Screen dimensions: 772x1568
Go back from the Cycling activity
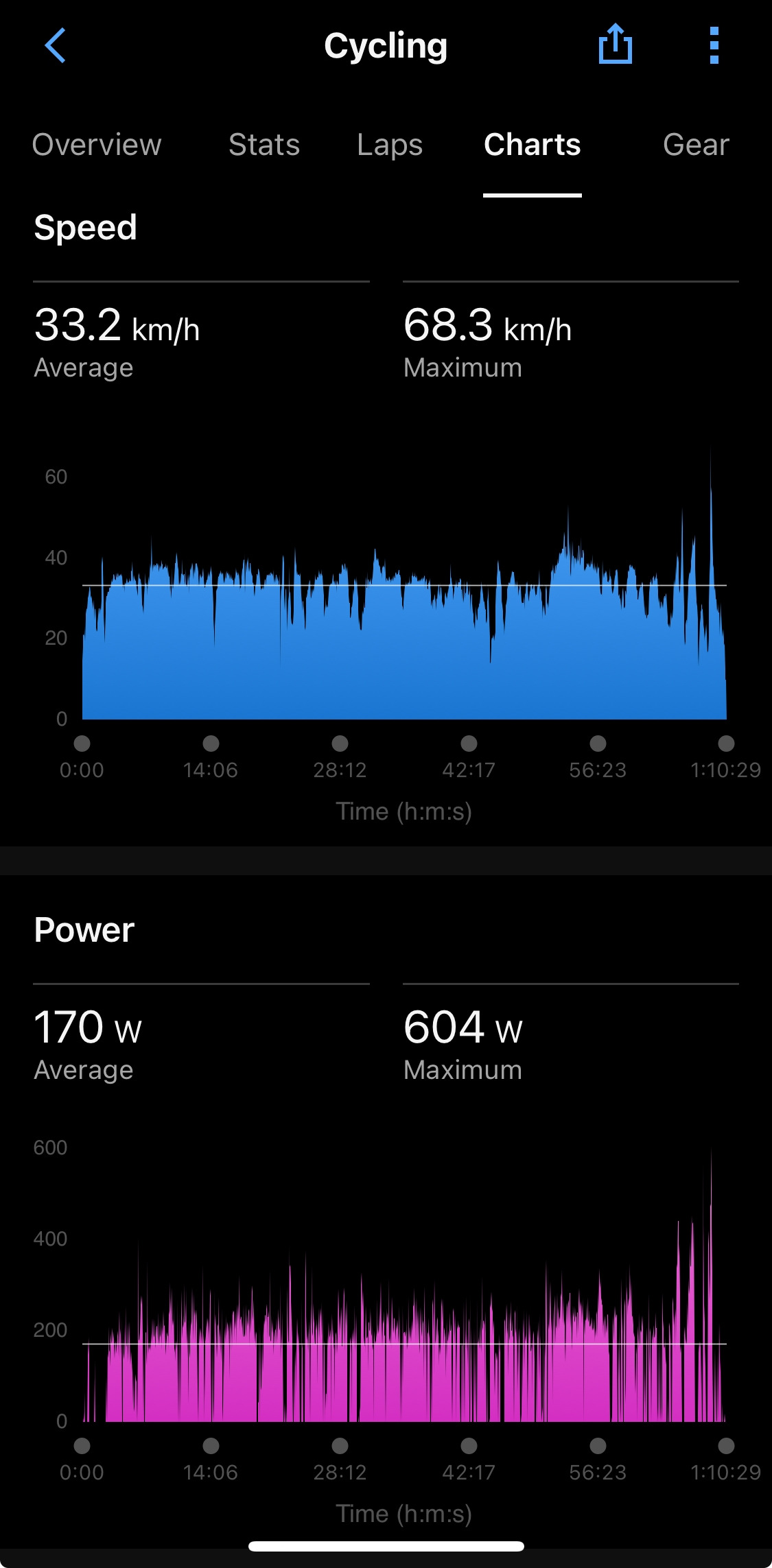click(x=55, y=46)
